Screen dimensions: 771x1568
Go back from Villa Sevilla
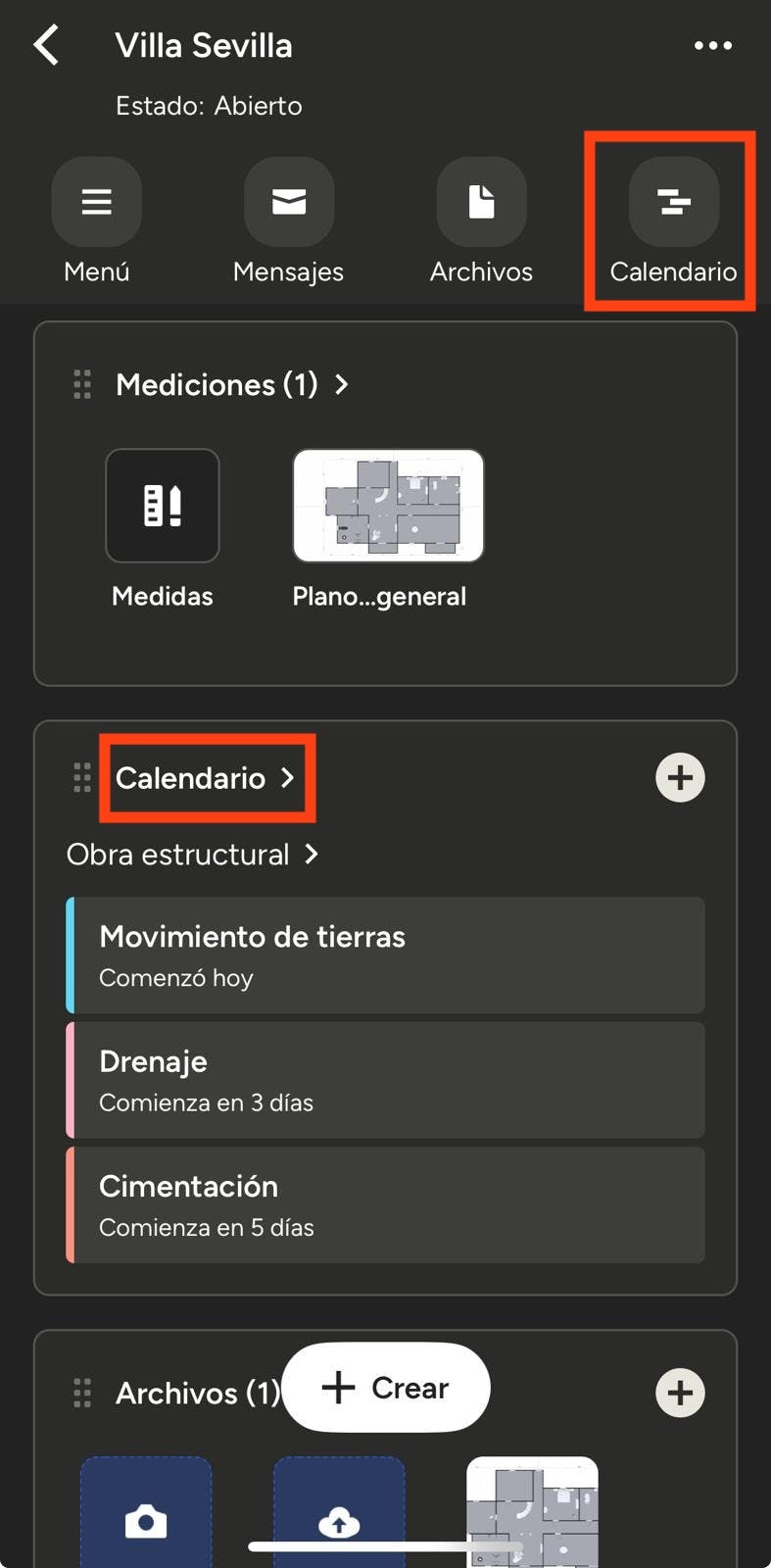tap(46, 45)
